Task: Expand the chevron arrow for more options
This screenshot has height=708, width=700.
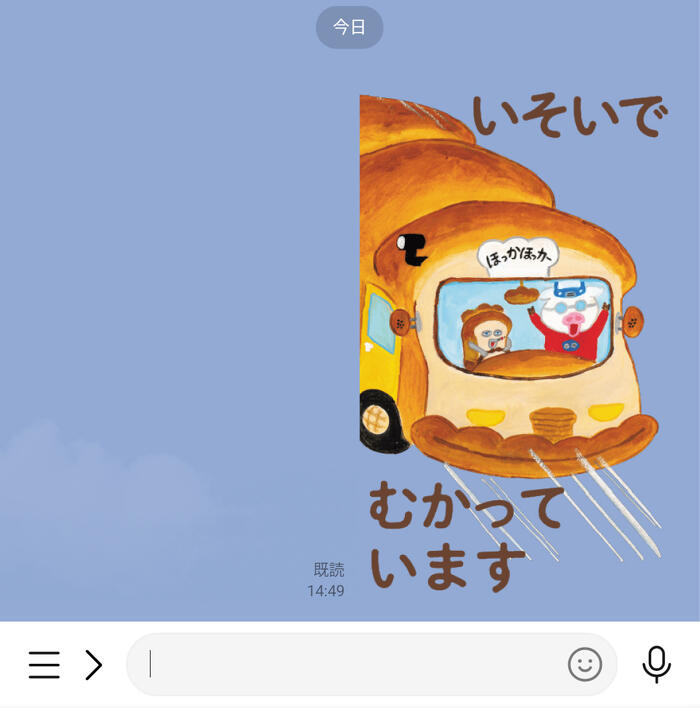Action: [x=94, y=665]
